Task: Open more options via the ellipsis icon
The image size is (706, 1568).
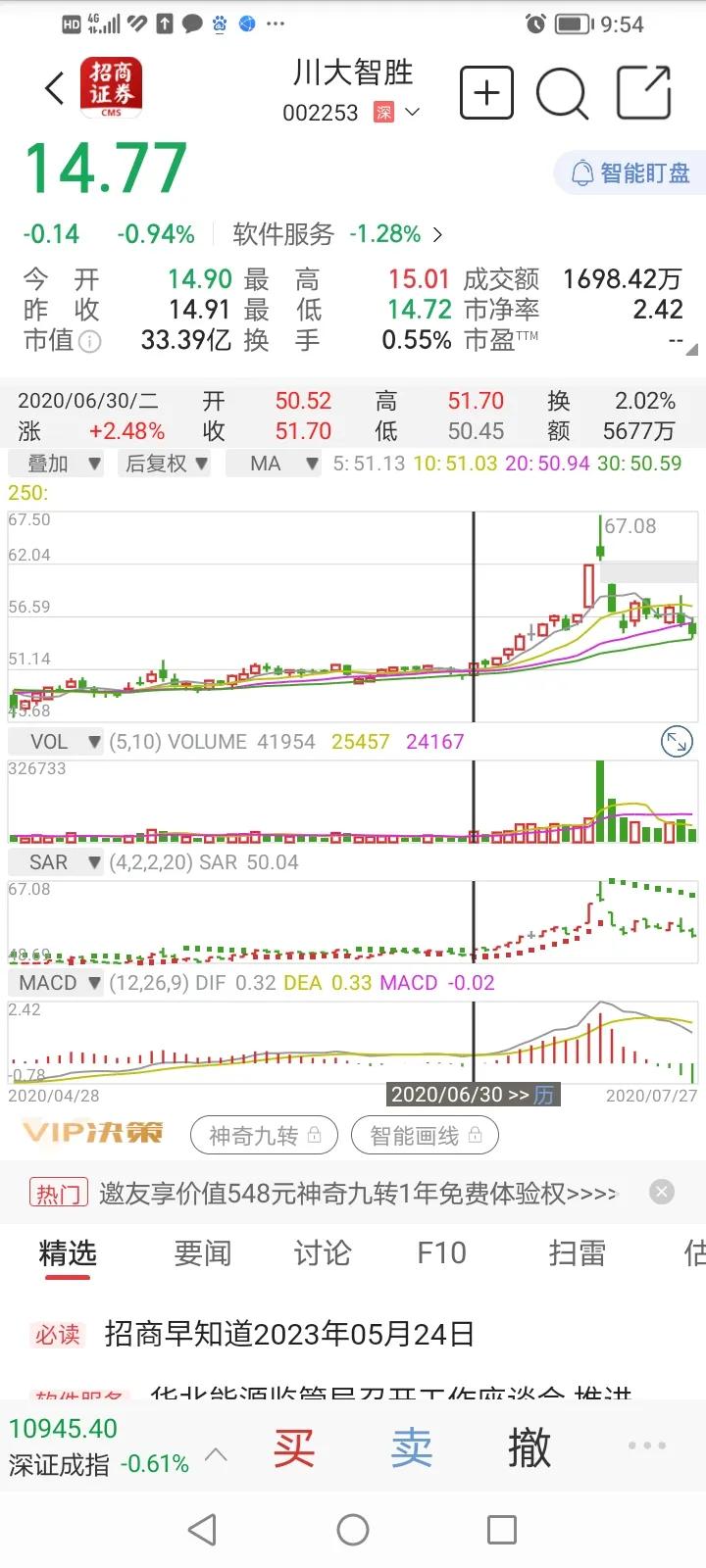Action: (x=646, y=1445)
